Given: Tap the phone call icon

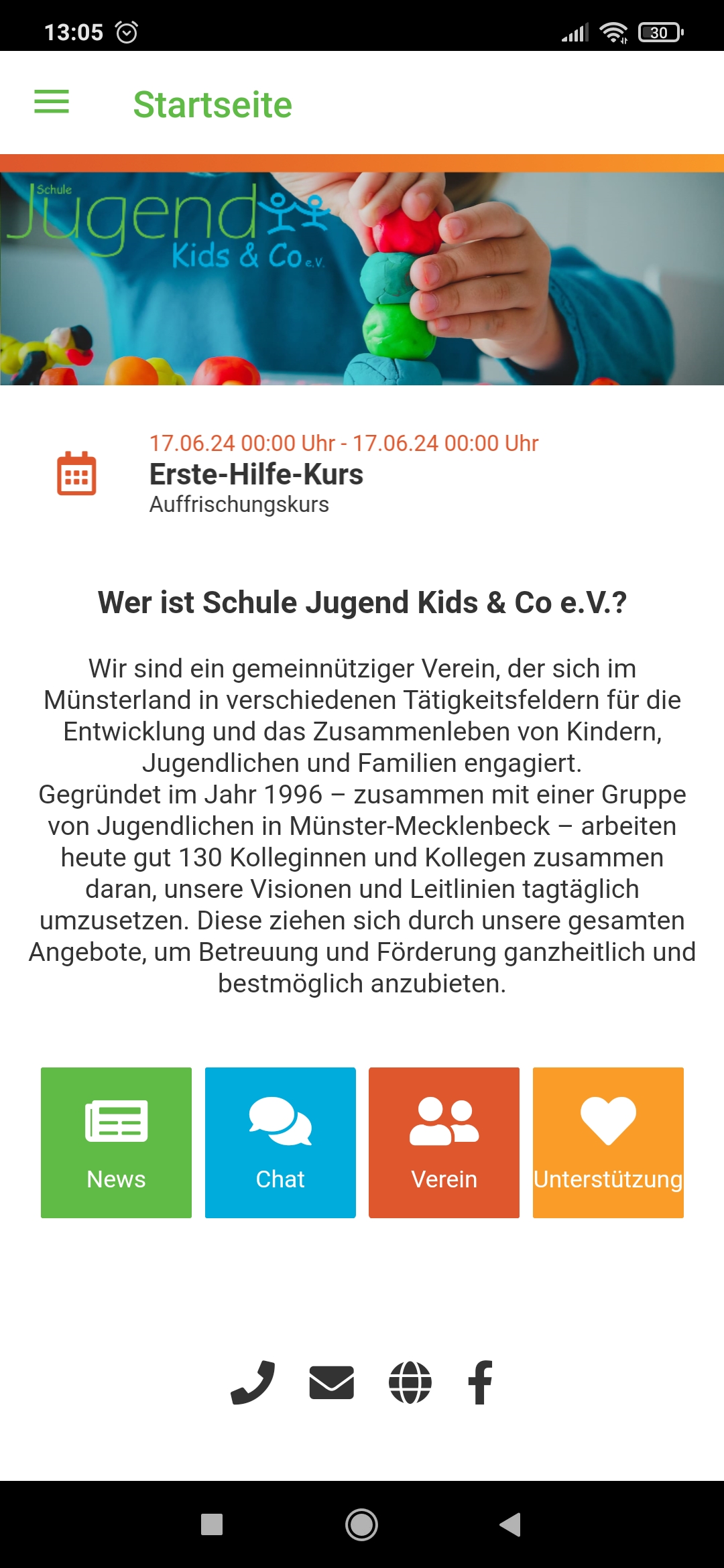Looking at the screenshot, I should click(253, 1382).
